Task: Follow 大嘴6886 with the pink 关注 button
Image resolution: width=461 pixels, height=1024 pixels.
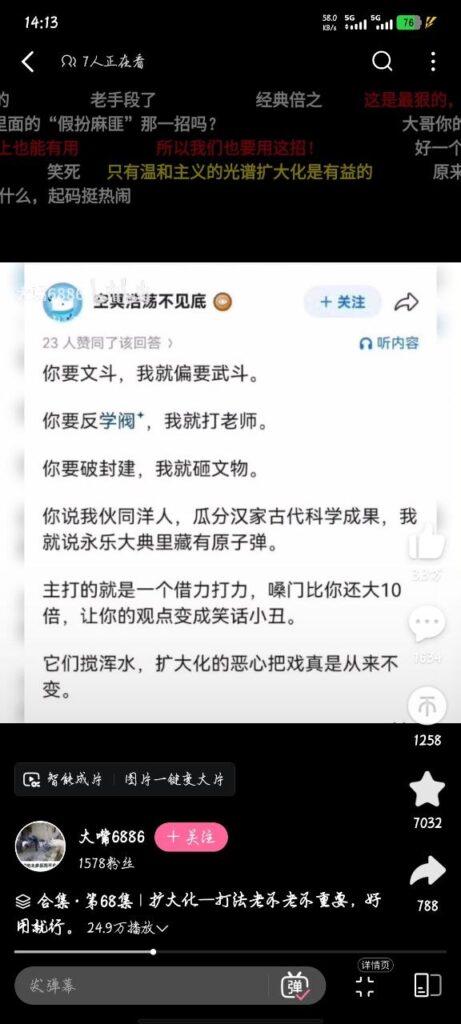Action: 191,837
